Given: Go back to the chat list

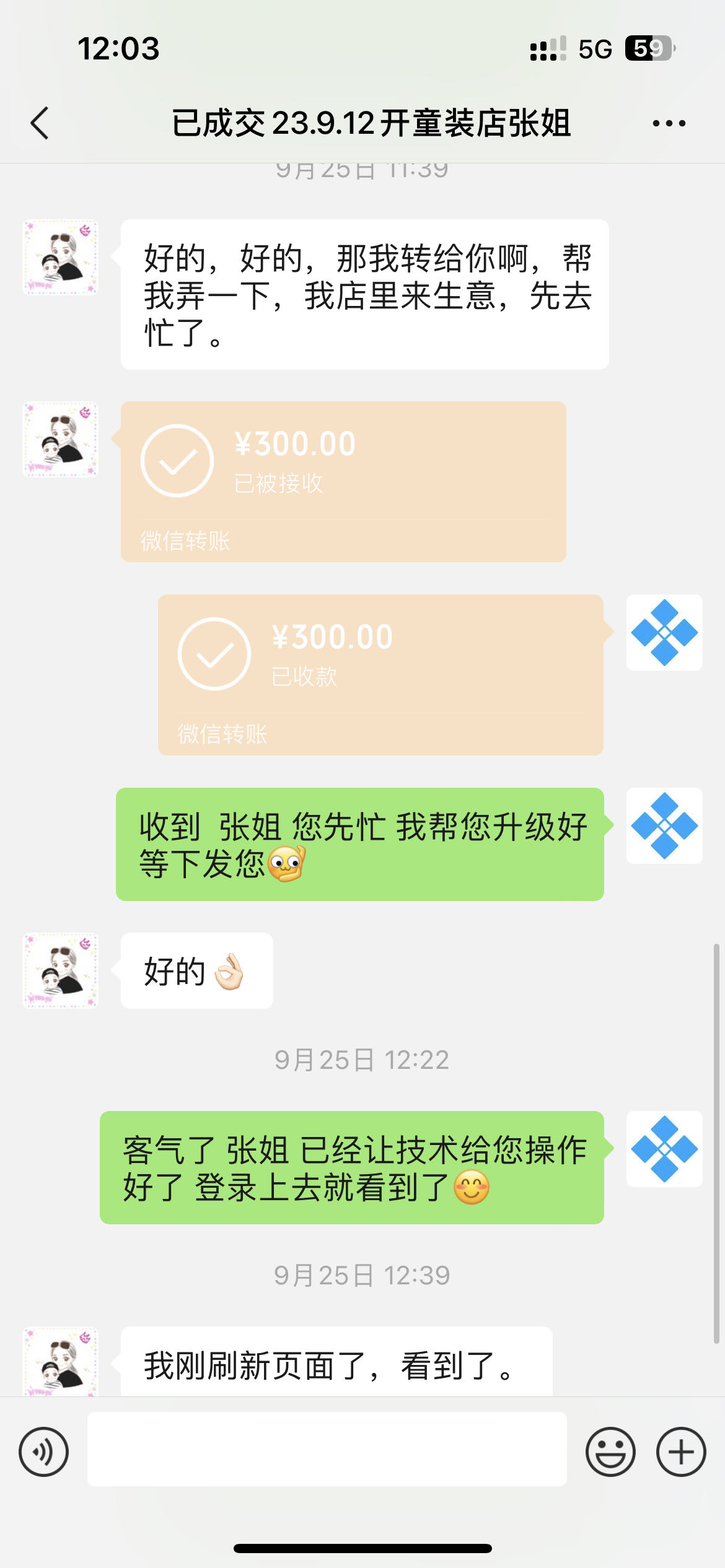Looking at the screenshot, I should 40,123.
